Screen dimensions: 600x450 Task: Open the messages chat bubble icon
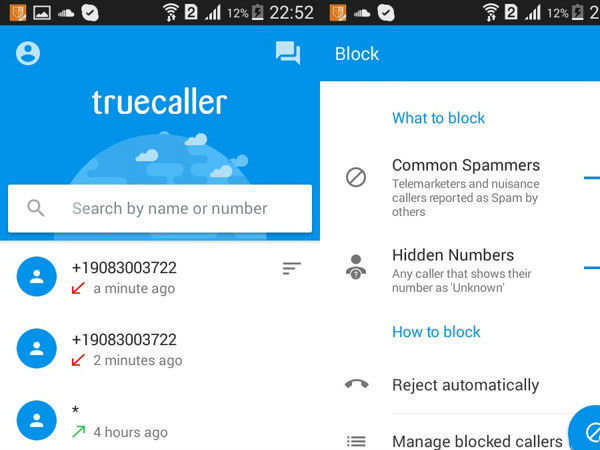[x=288, y=53]
